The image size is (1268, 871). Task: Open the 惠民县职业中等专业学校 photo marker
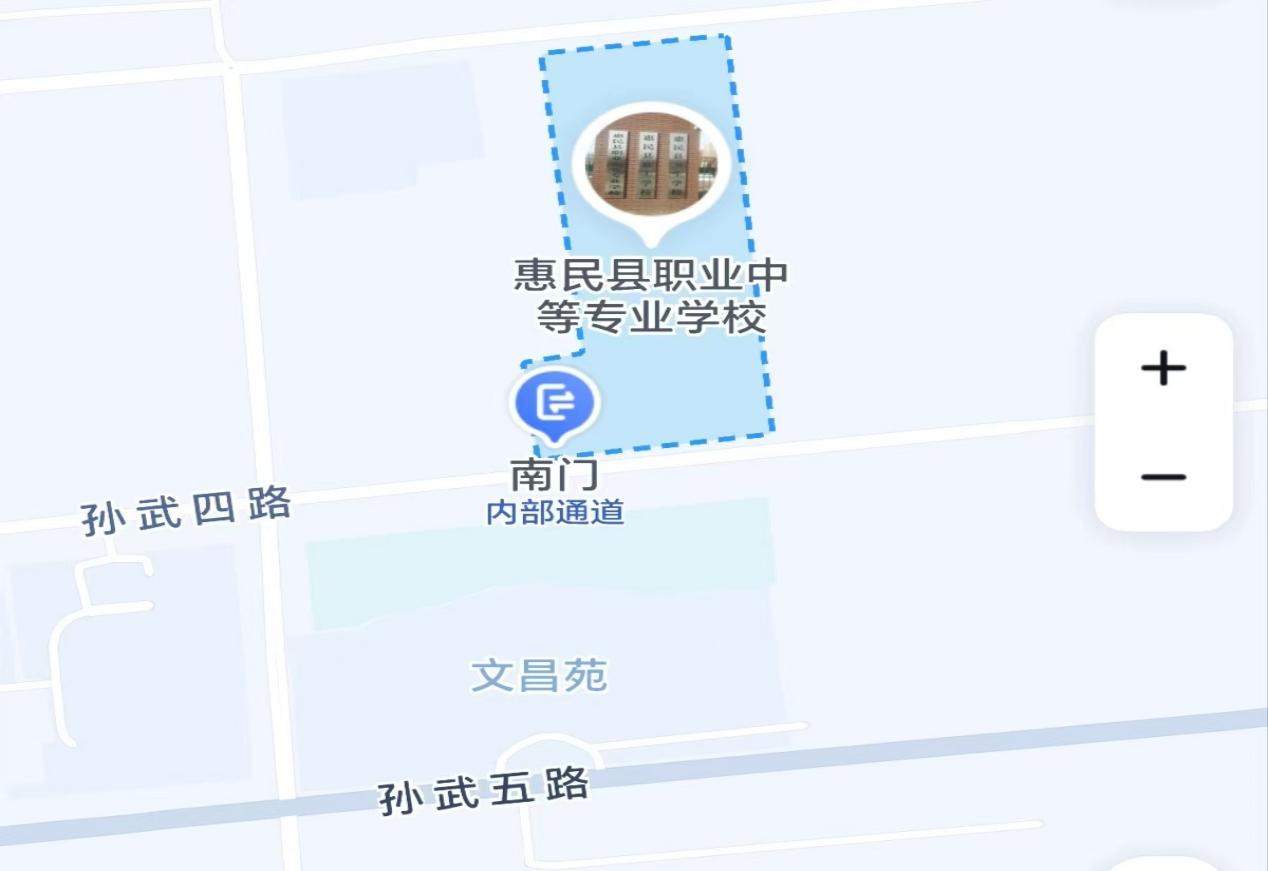[651, 164]
